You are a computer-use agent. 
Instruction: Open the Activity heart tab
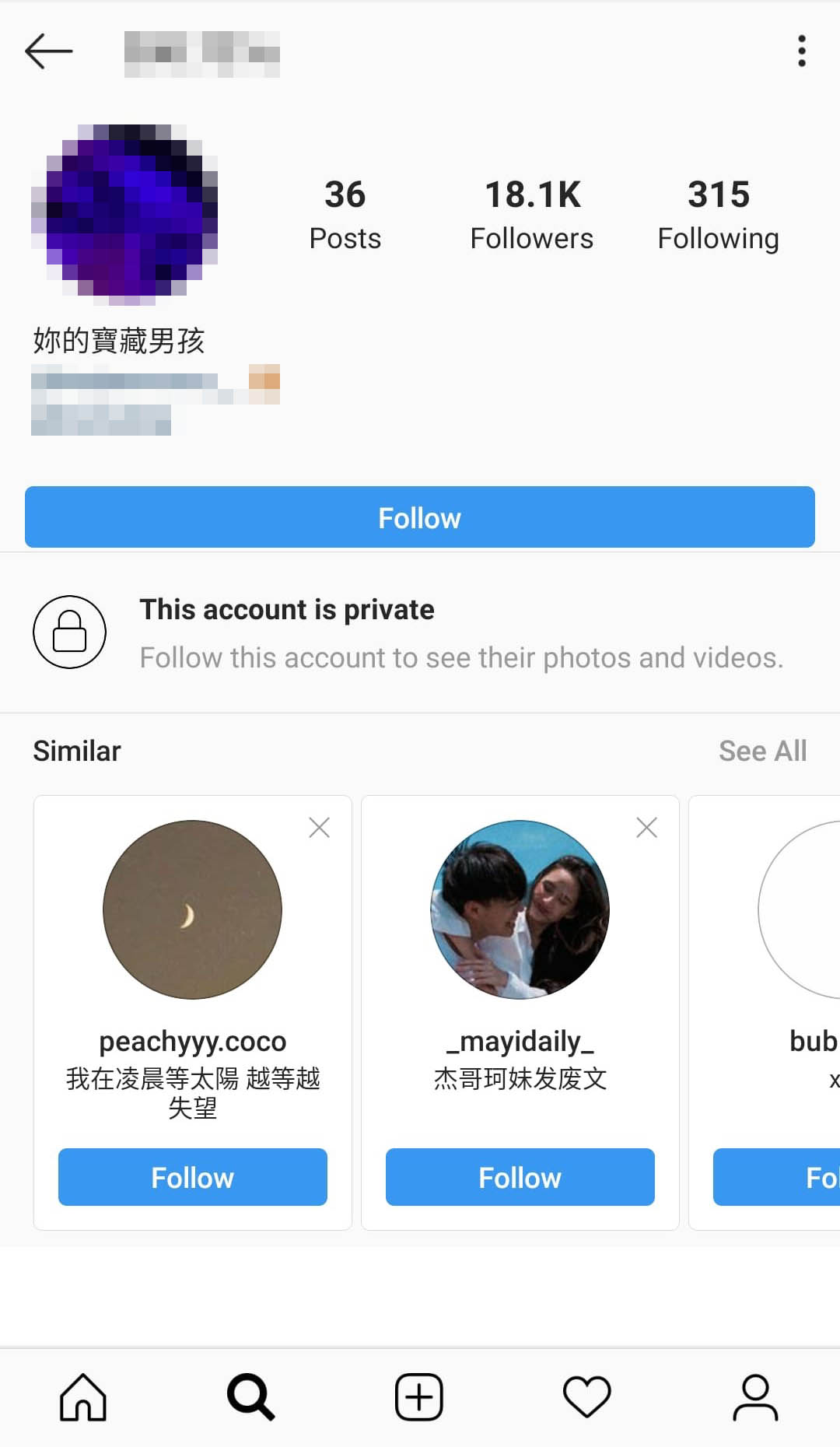tap(587, 1397)
